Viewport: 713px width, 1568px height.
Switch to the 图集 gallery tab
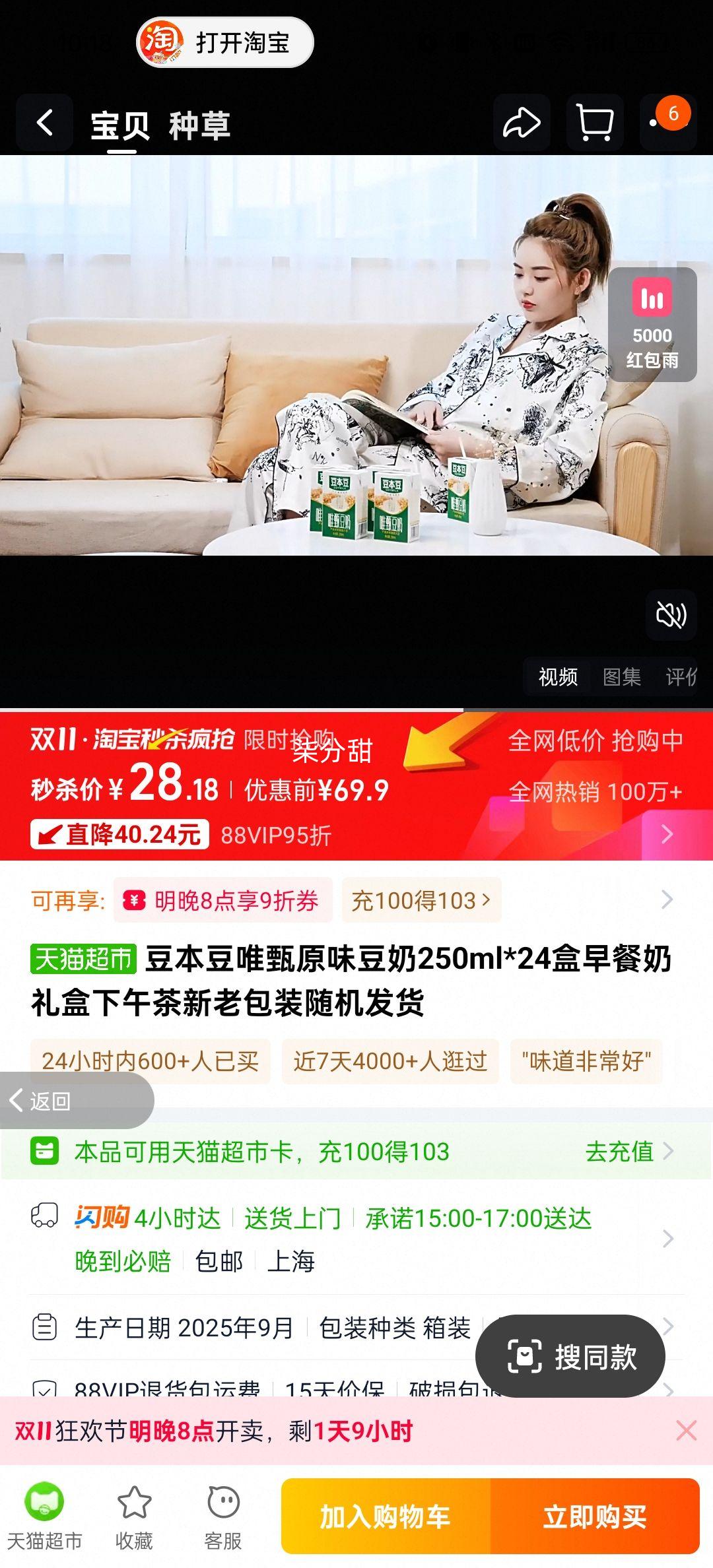(621, 676)
